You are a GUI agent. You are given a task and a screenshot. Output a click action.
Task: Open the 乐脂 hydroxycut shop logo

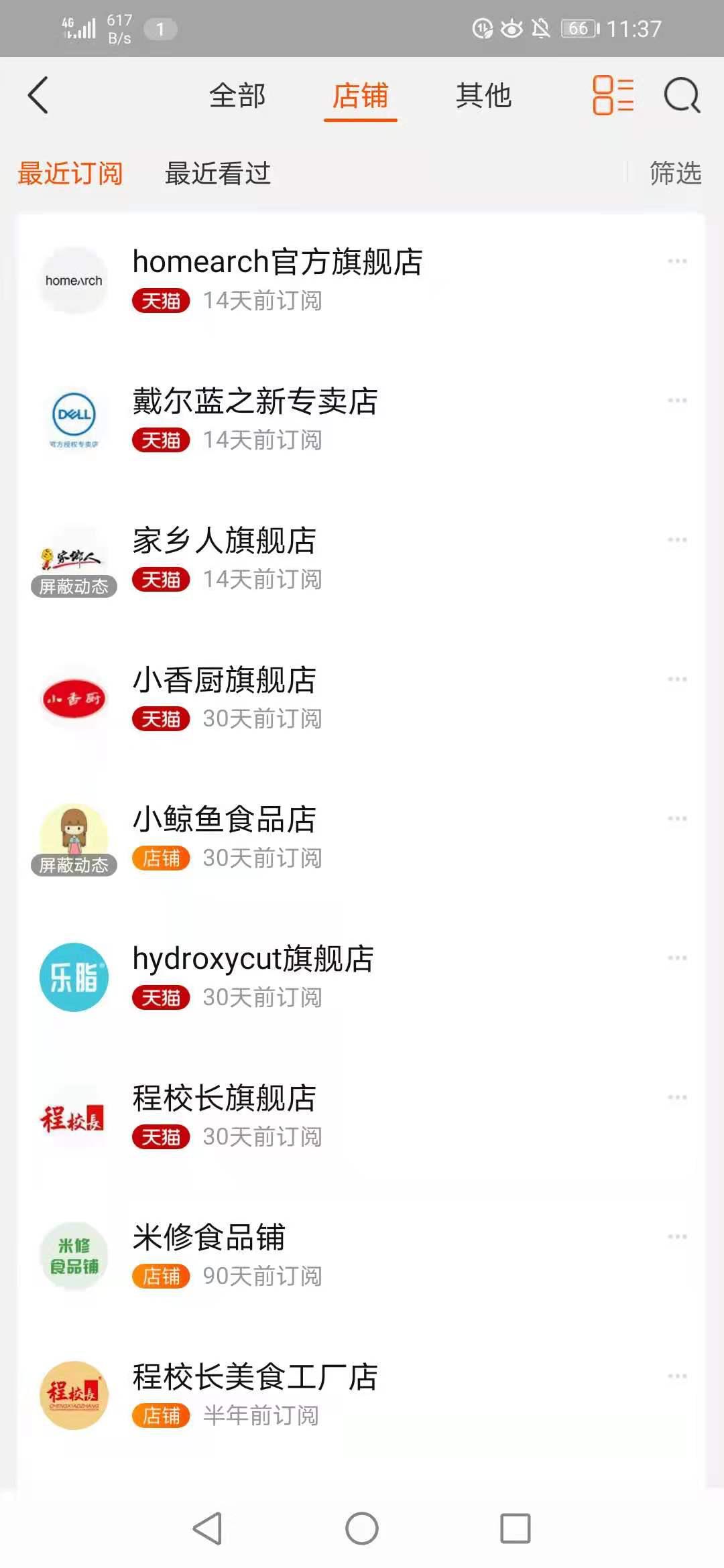pos(74,977)
